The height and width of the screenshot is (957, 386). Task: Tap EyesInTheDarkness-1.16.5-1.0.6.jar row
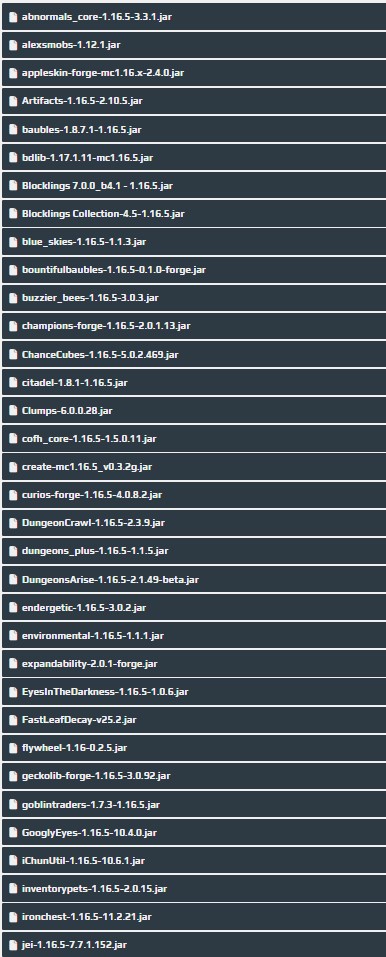click(194, 692)
